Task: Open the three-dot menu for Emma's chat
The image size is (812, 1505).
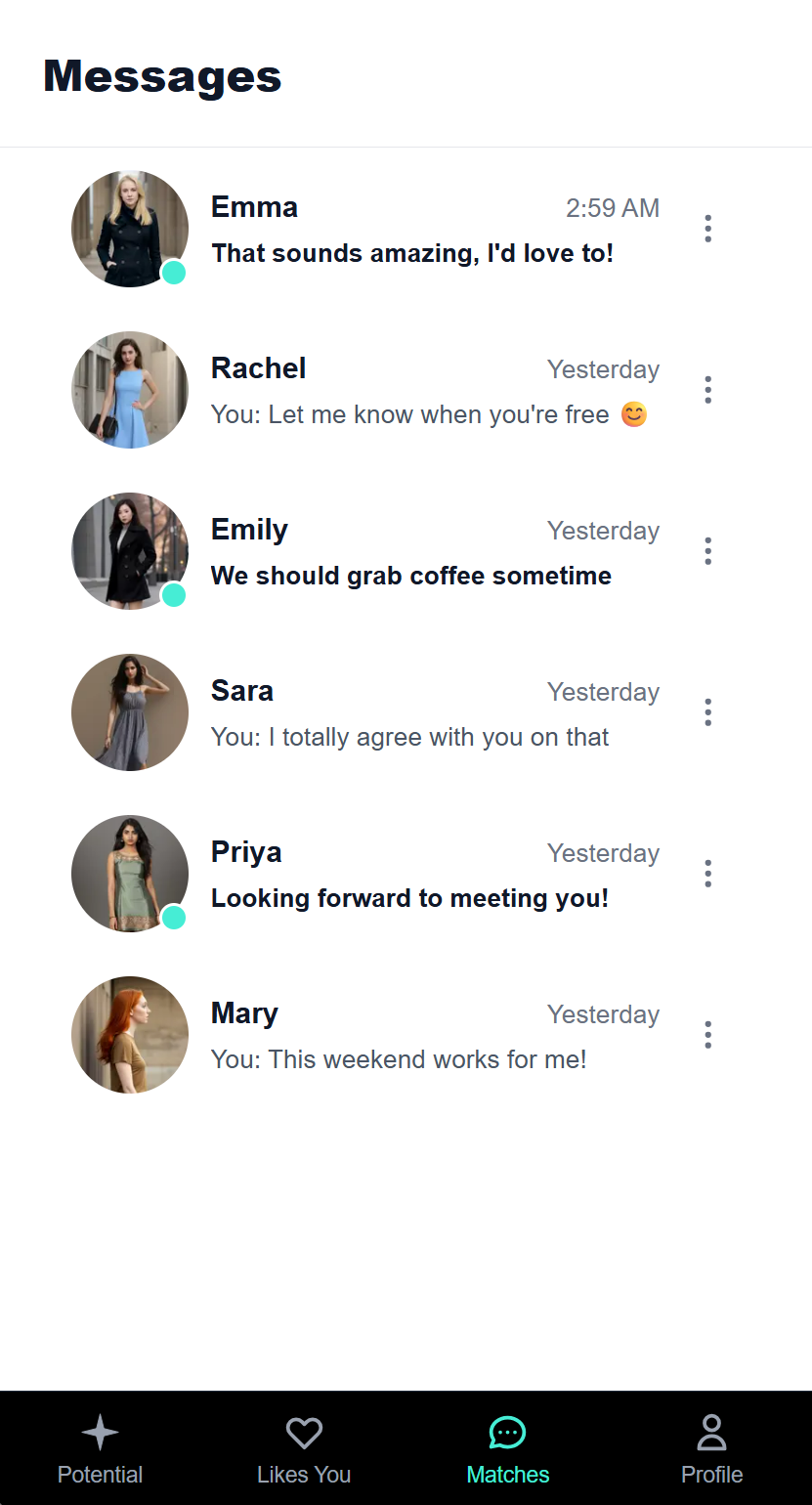Action: [706, 228]
